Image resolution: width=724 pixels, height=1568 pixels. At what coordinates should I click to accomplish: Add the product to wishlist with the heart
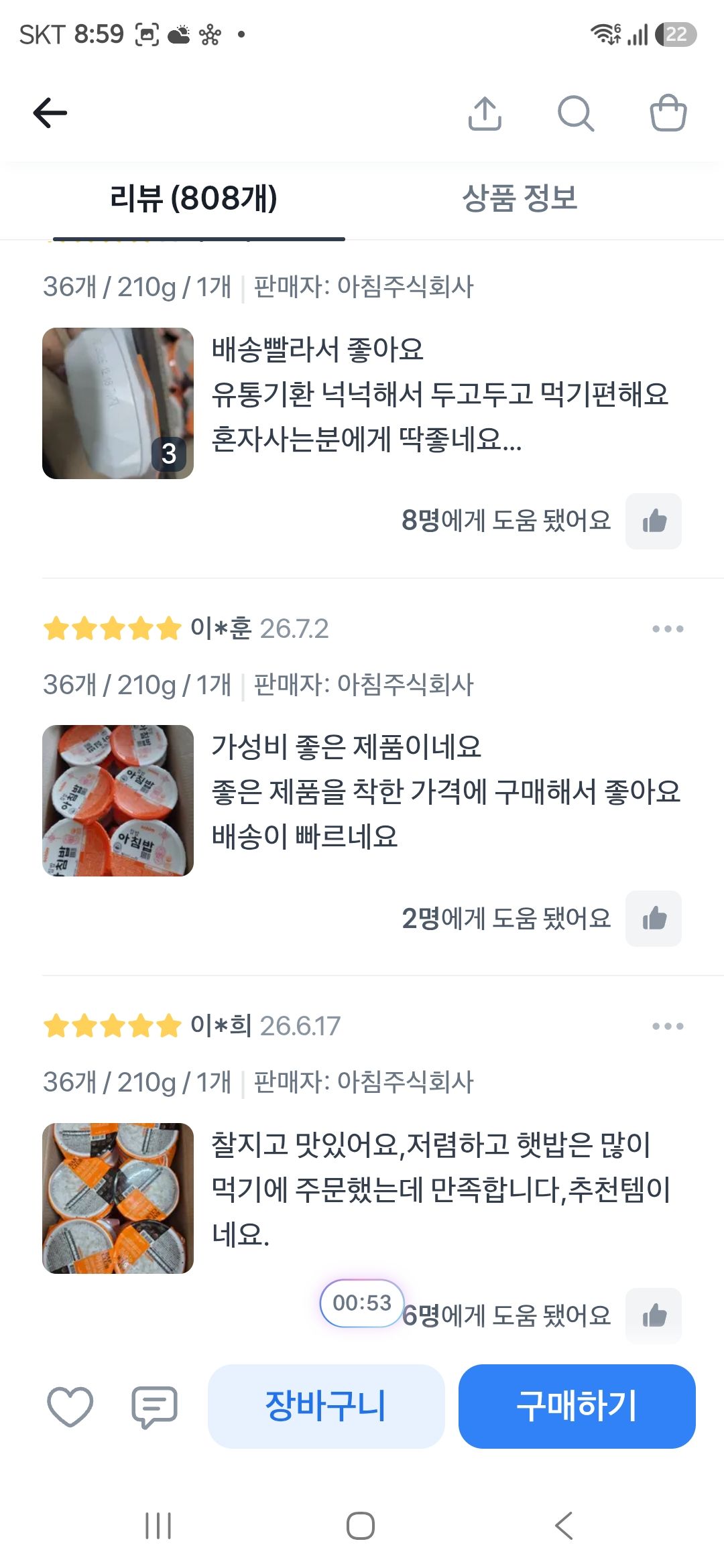[70, 1407]
